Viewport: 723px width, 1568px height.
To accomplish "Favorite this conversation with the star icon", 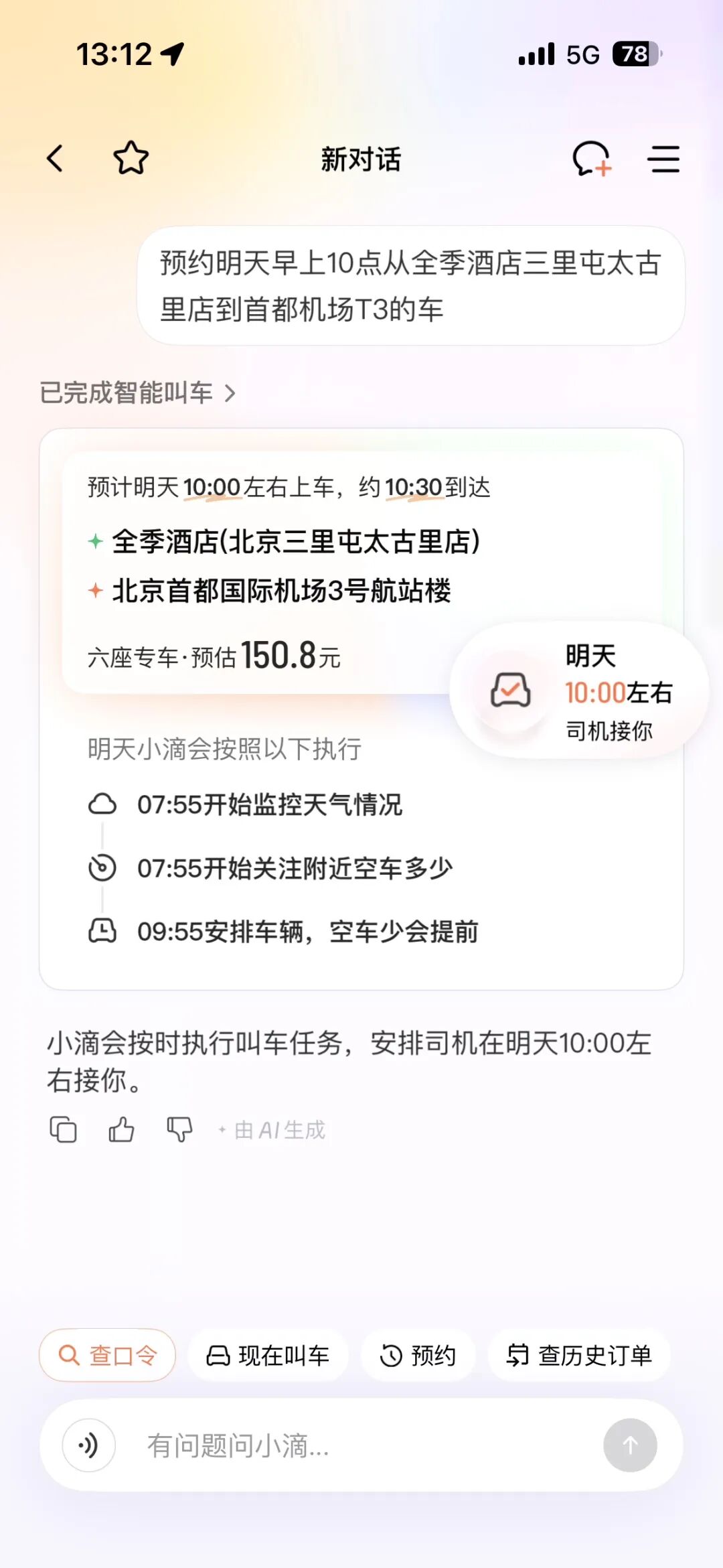I will click(131, 159).
